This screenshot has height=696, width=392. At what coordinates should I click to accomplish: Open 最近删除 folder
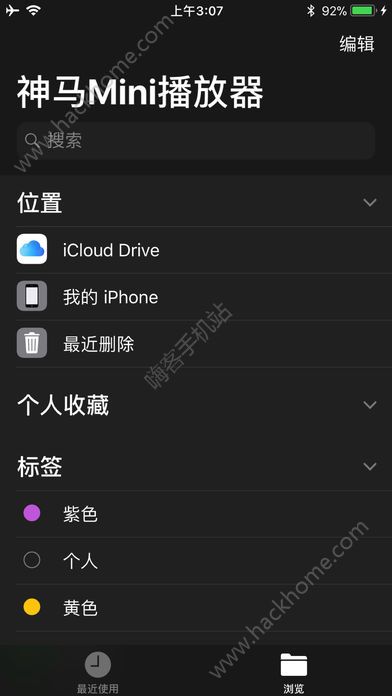204,344
